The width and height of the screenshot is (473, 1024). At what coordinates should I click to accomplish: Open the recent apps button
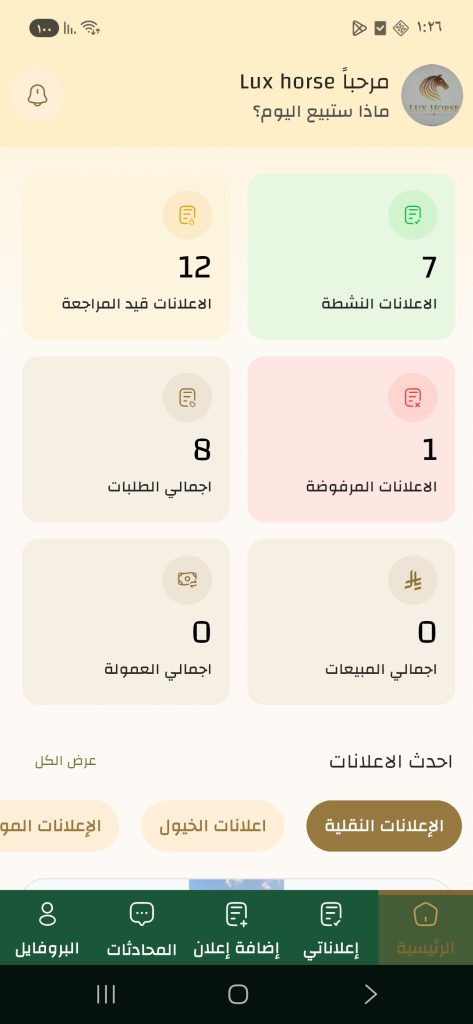106,994
